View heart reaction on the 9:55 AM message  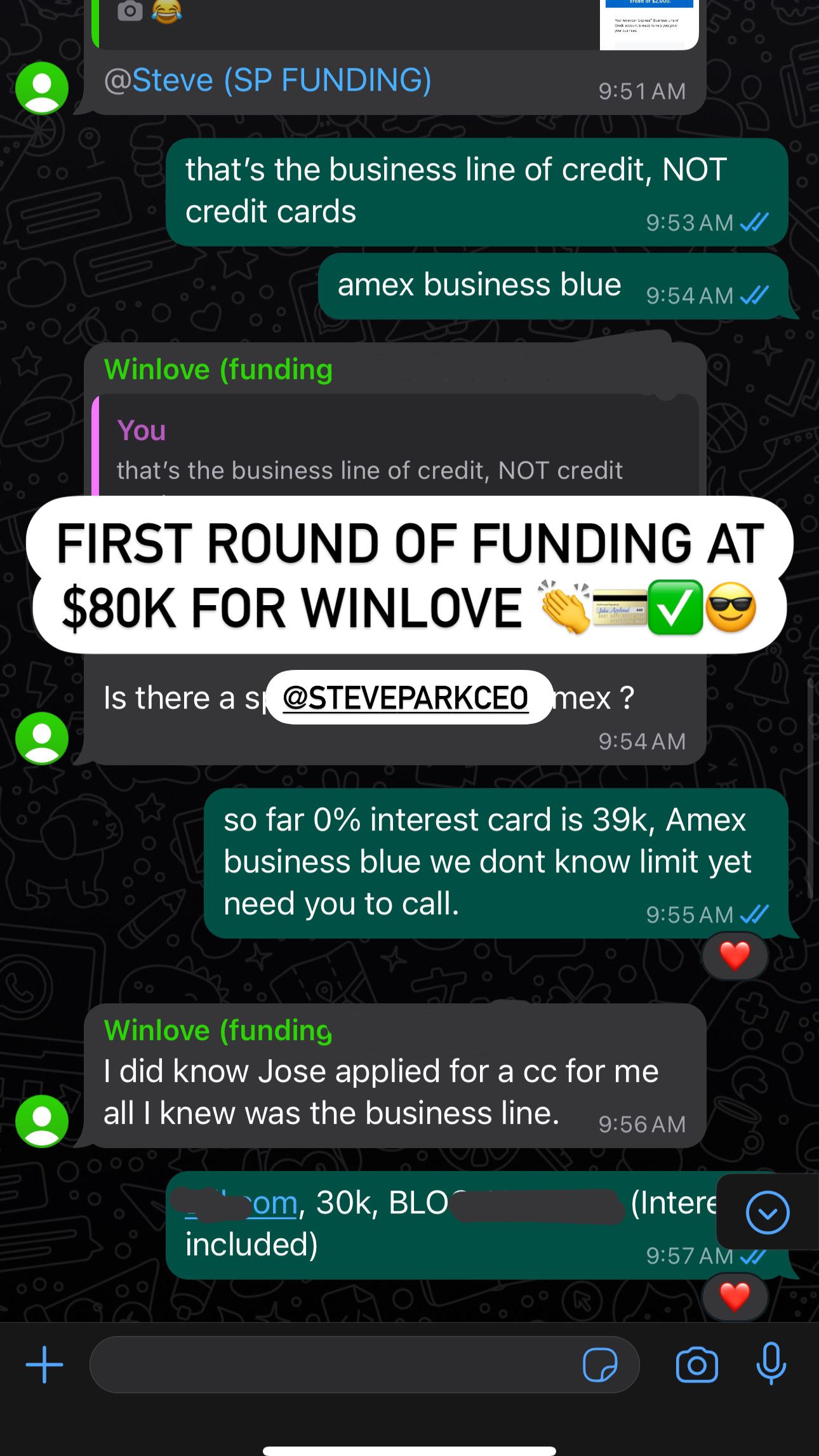coord(735,956)
